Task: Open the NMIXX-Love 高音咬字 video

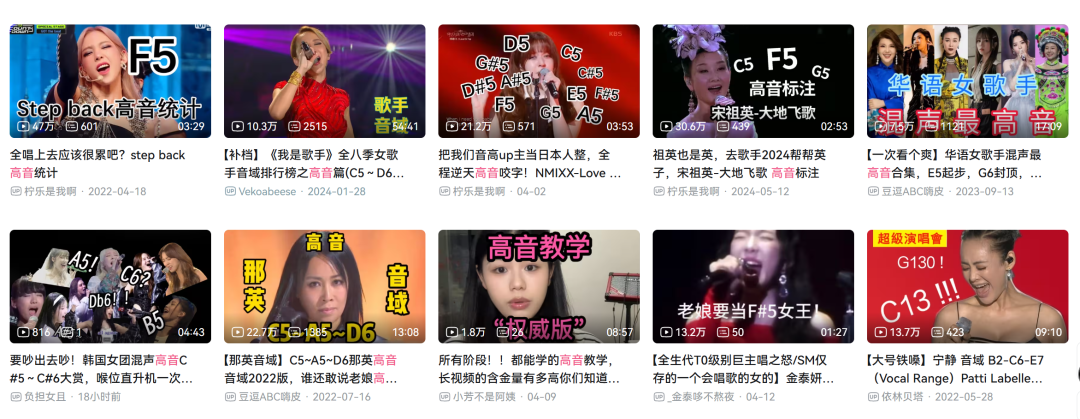Action: tap(539, 80)
